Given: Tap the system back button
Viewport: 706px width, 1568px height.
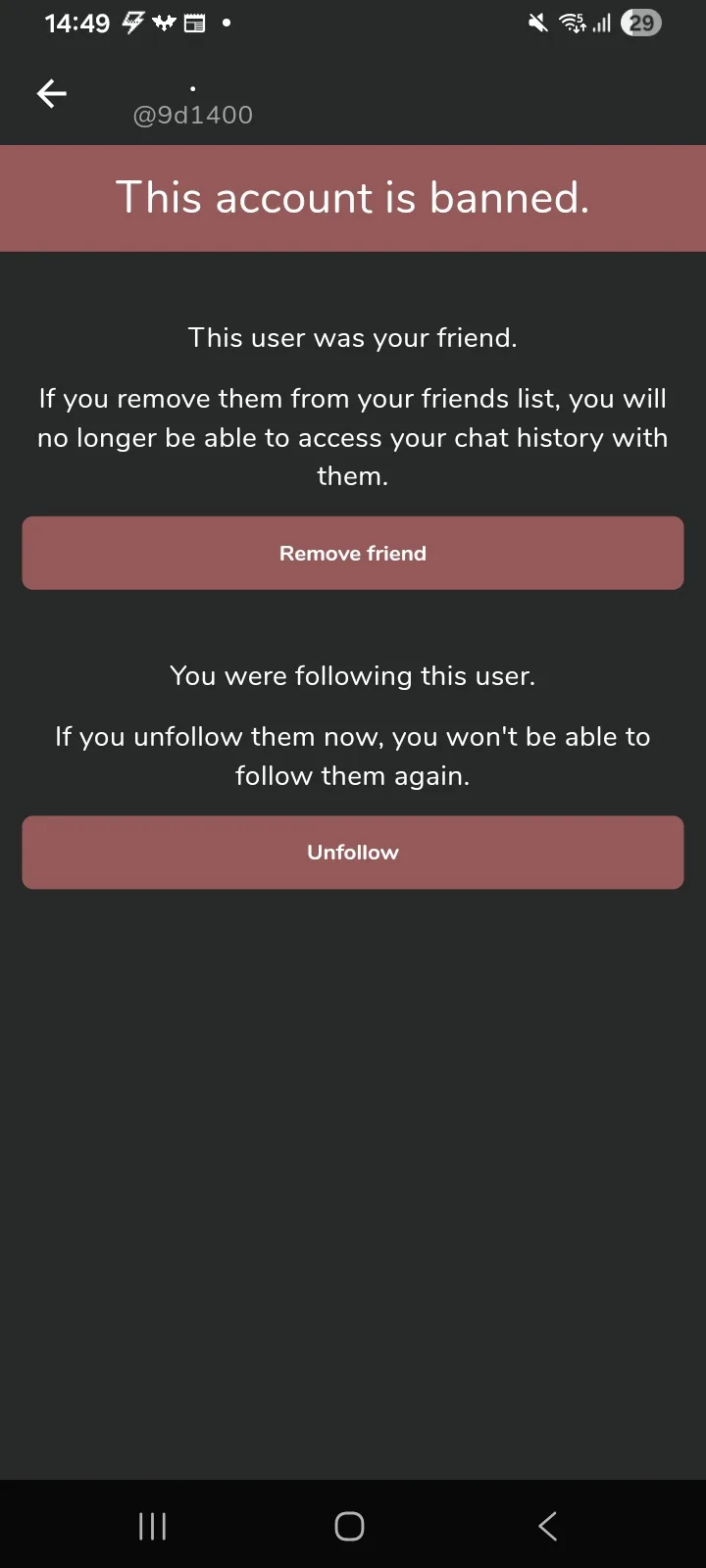Looking at the screenshot, I should (x=548, y=1526).
